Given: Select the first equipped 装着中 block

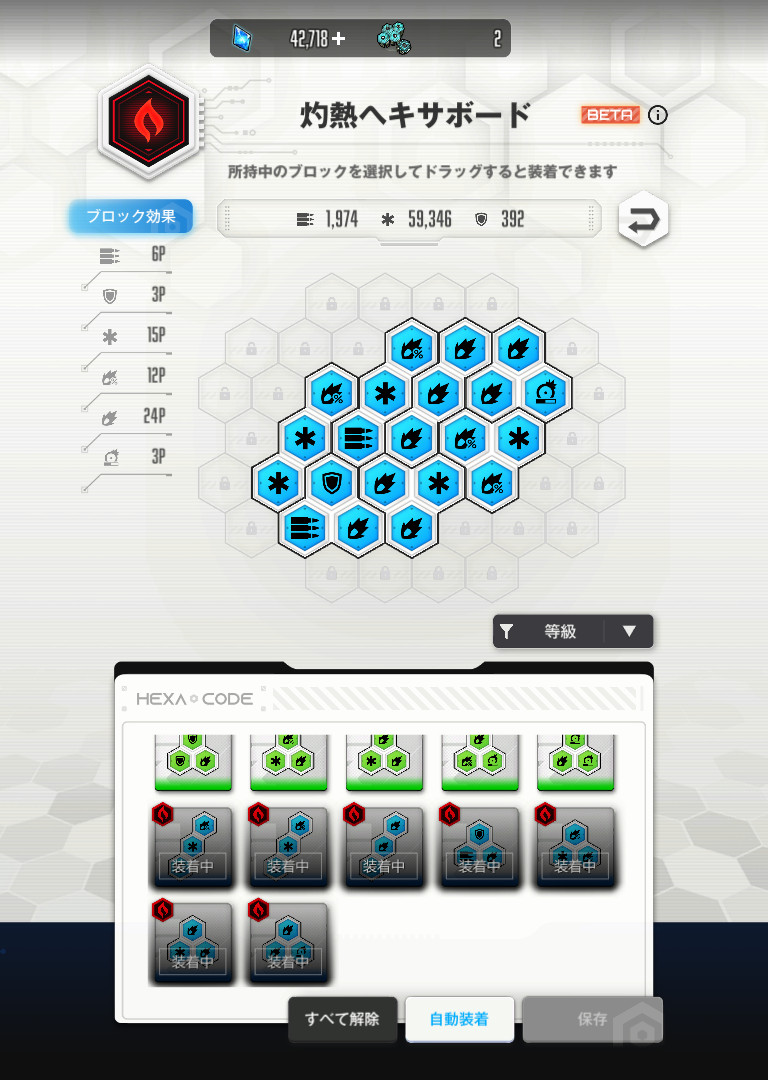Looking at the screenshot, I should coord(191,847).
